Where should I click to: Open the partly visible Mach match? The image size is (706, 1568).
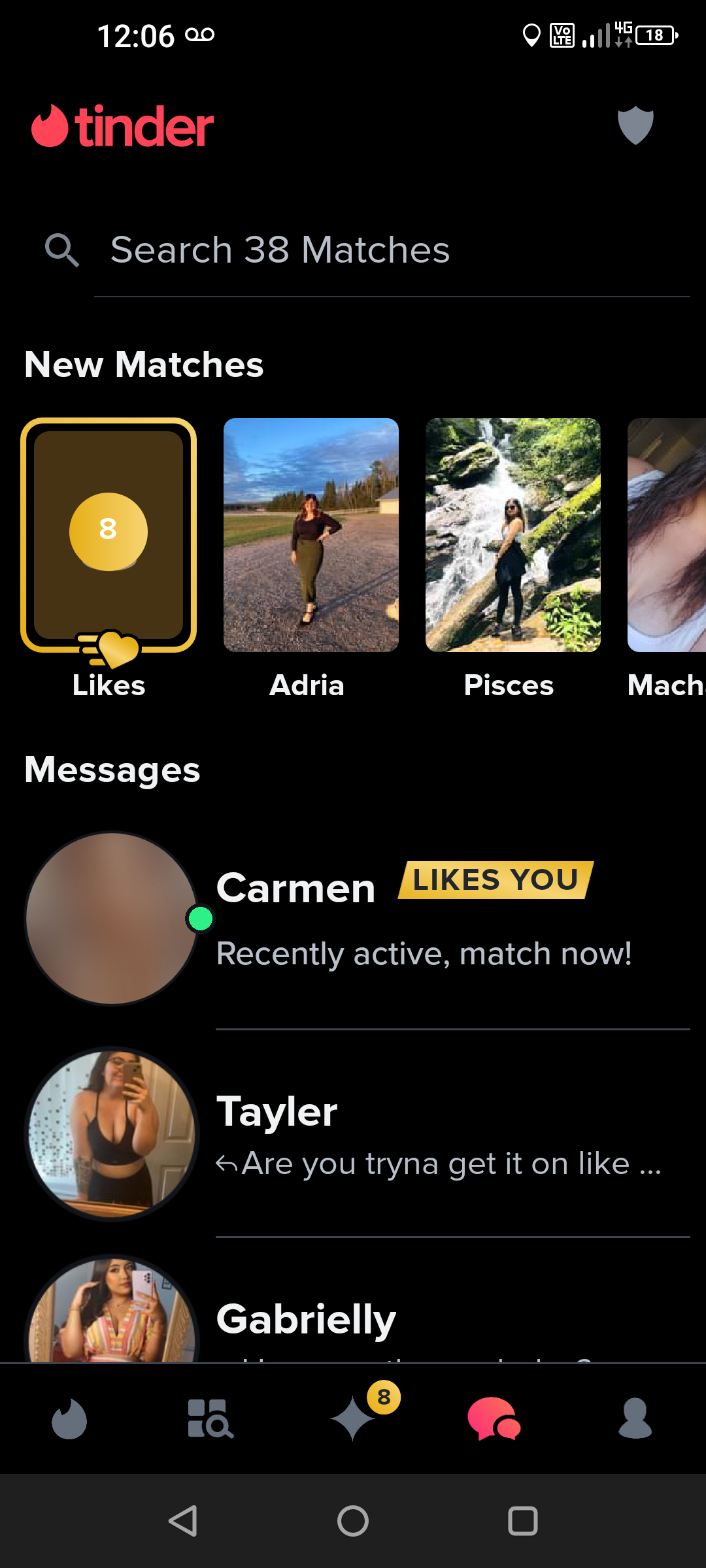(x=668, y=536)
